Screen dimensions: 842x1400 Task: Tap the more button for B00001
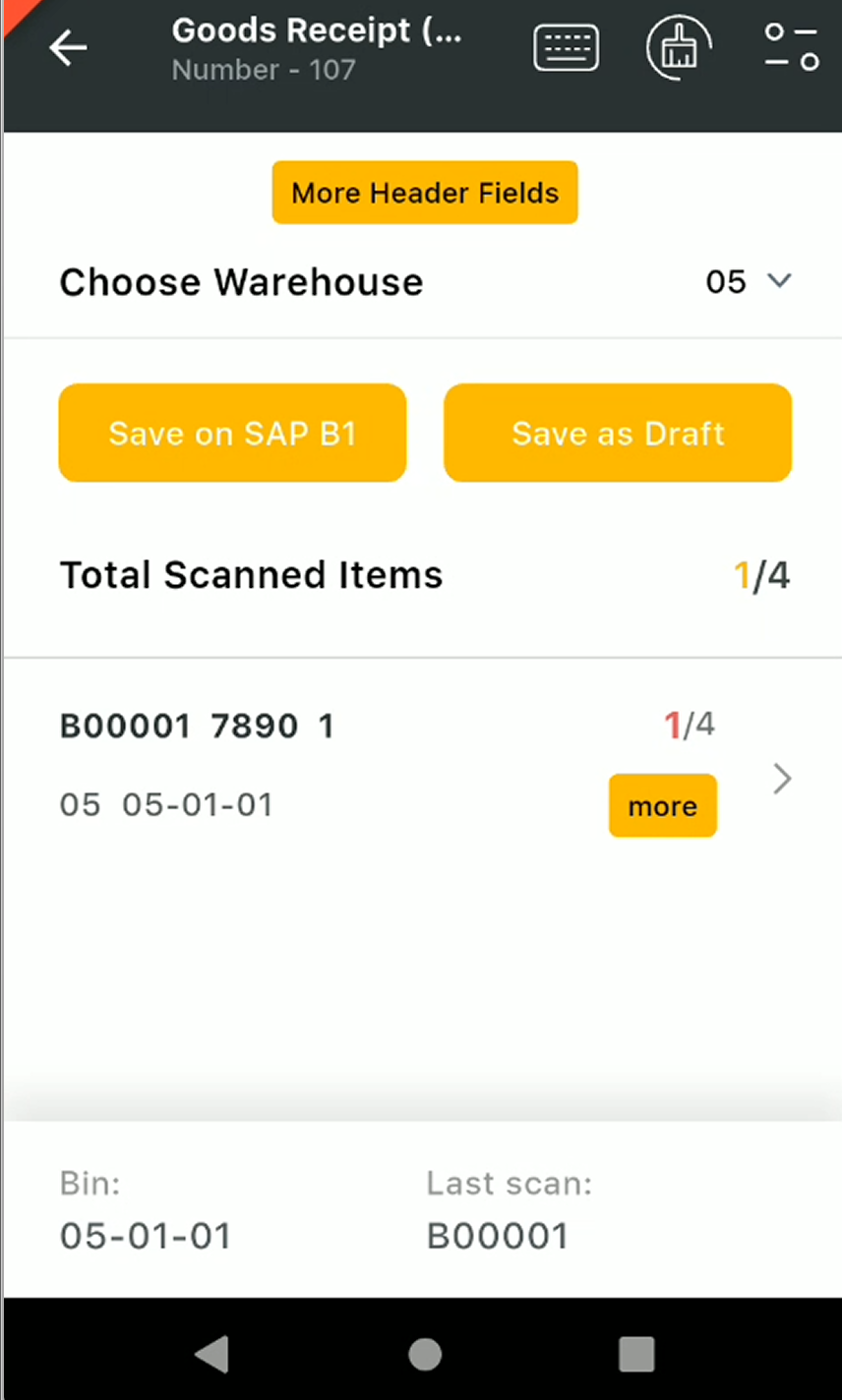(662, 806)
